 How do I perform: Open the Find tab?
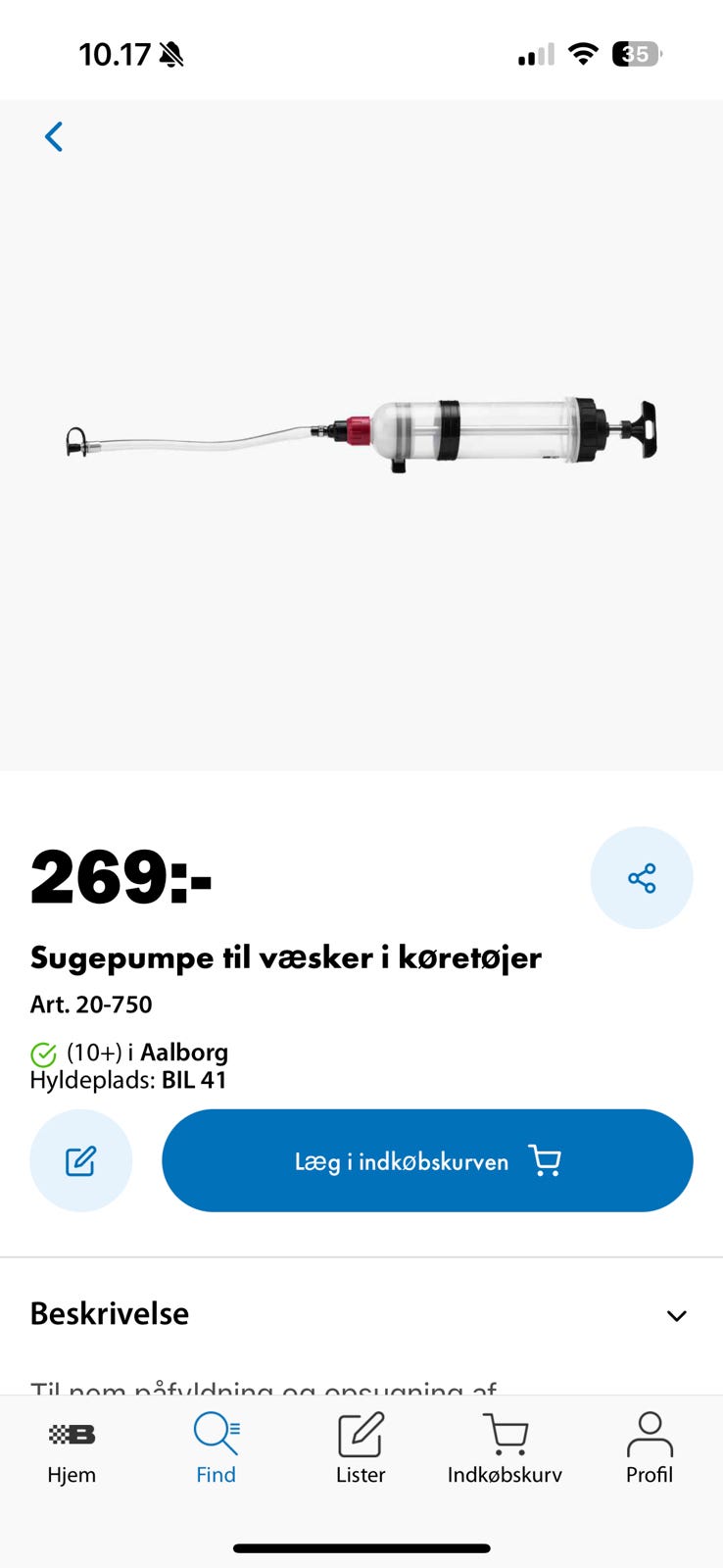217,1448
